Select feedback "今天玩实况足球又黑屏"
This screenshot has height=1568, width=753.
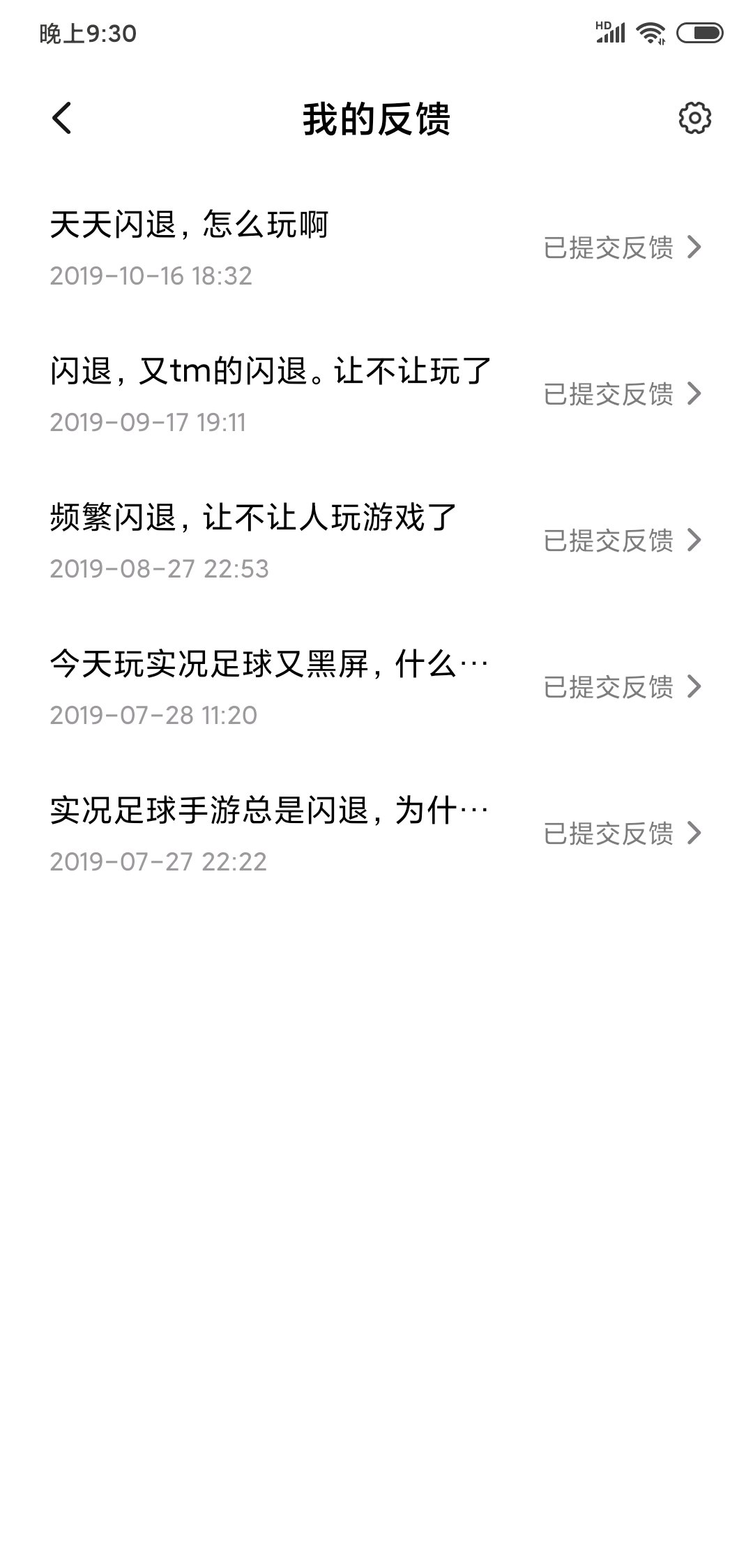pyautogui.click(x=376, y=687)
